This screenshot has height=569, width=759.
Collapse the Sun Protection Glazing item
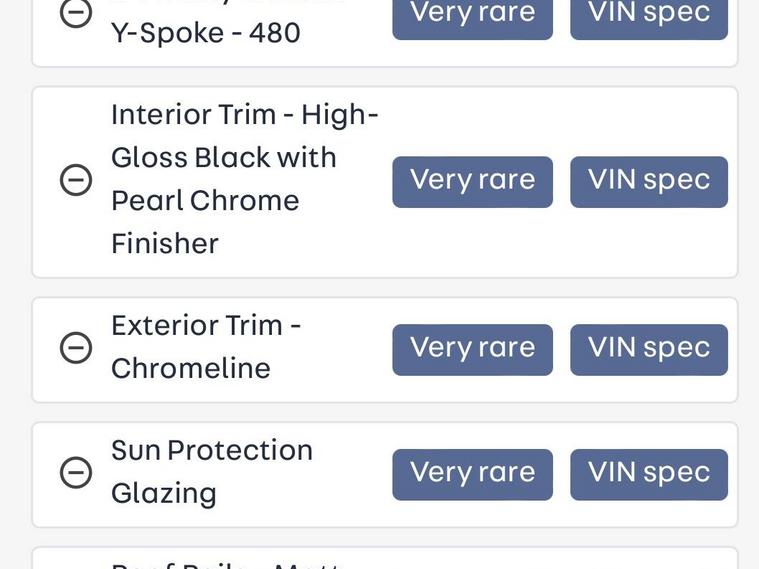[x=76, y=473]
